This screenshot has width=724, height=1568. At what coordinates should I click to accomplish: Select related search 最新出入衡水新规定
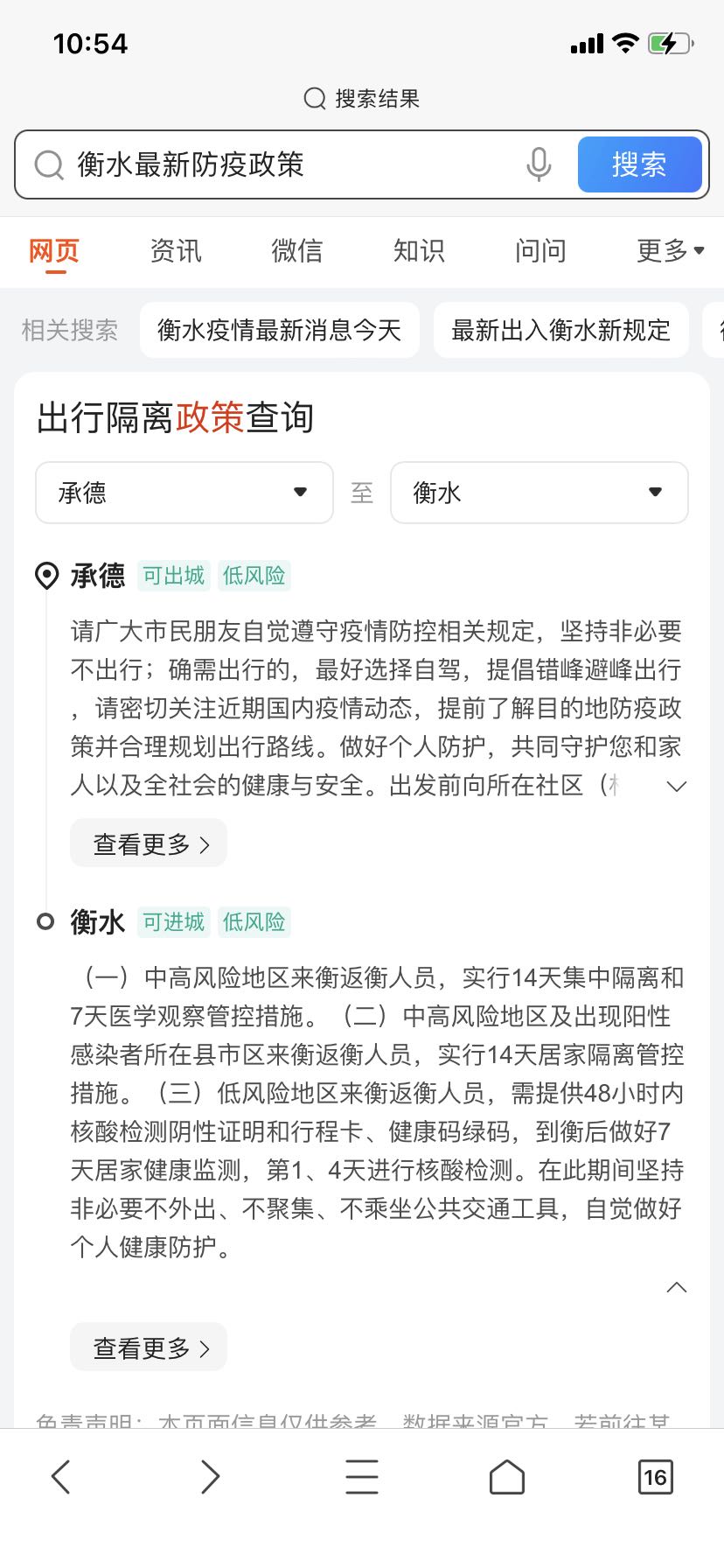point(561,330)
